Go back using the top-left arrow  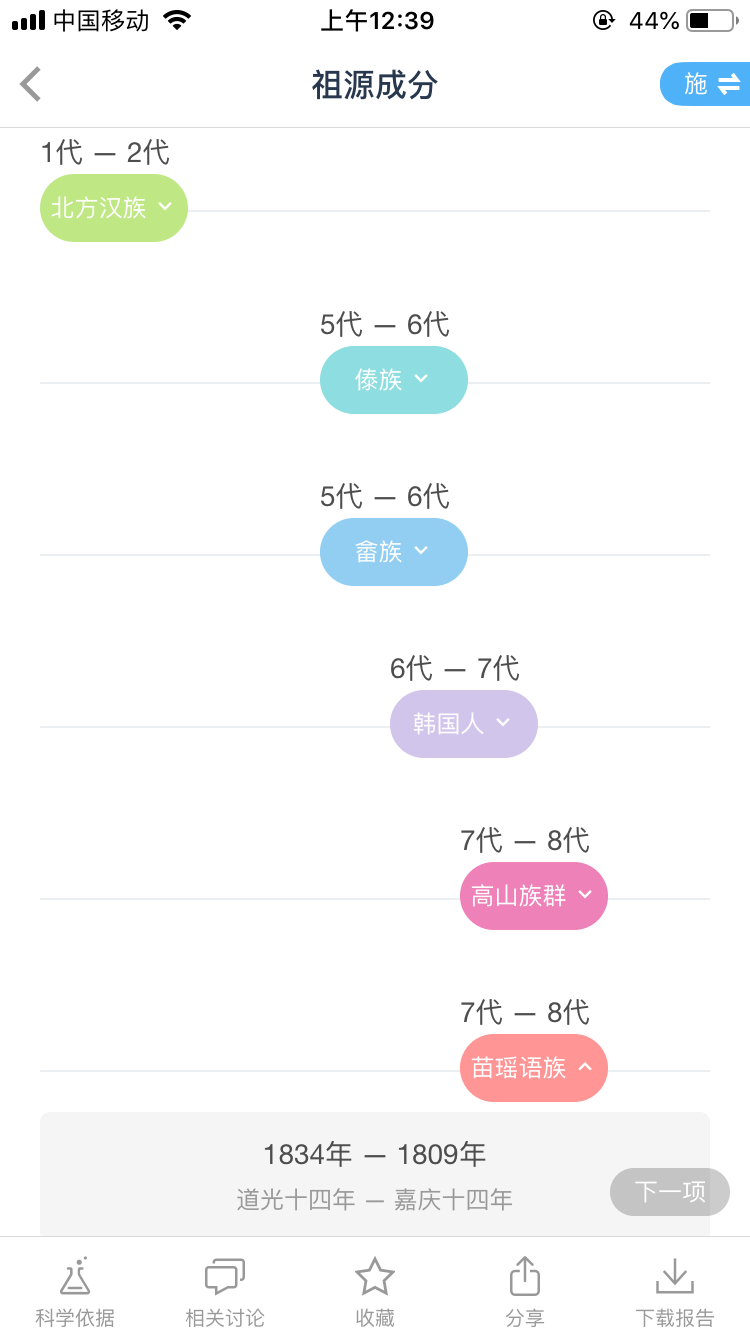(x=31, y=85)
